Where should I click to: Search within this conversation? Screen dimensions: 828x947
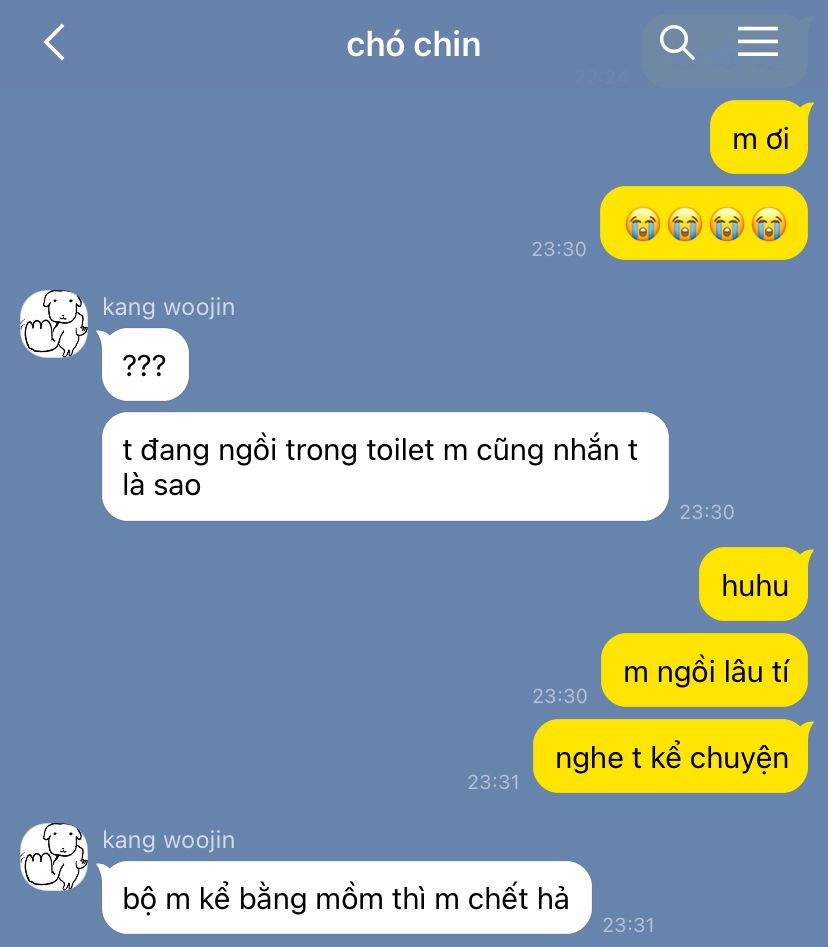coord(677,42)
